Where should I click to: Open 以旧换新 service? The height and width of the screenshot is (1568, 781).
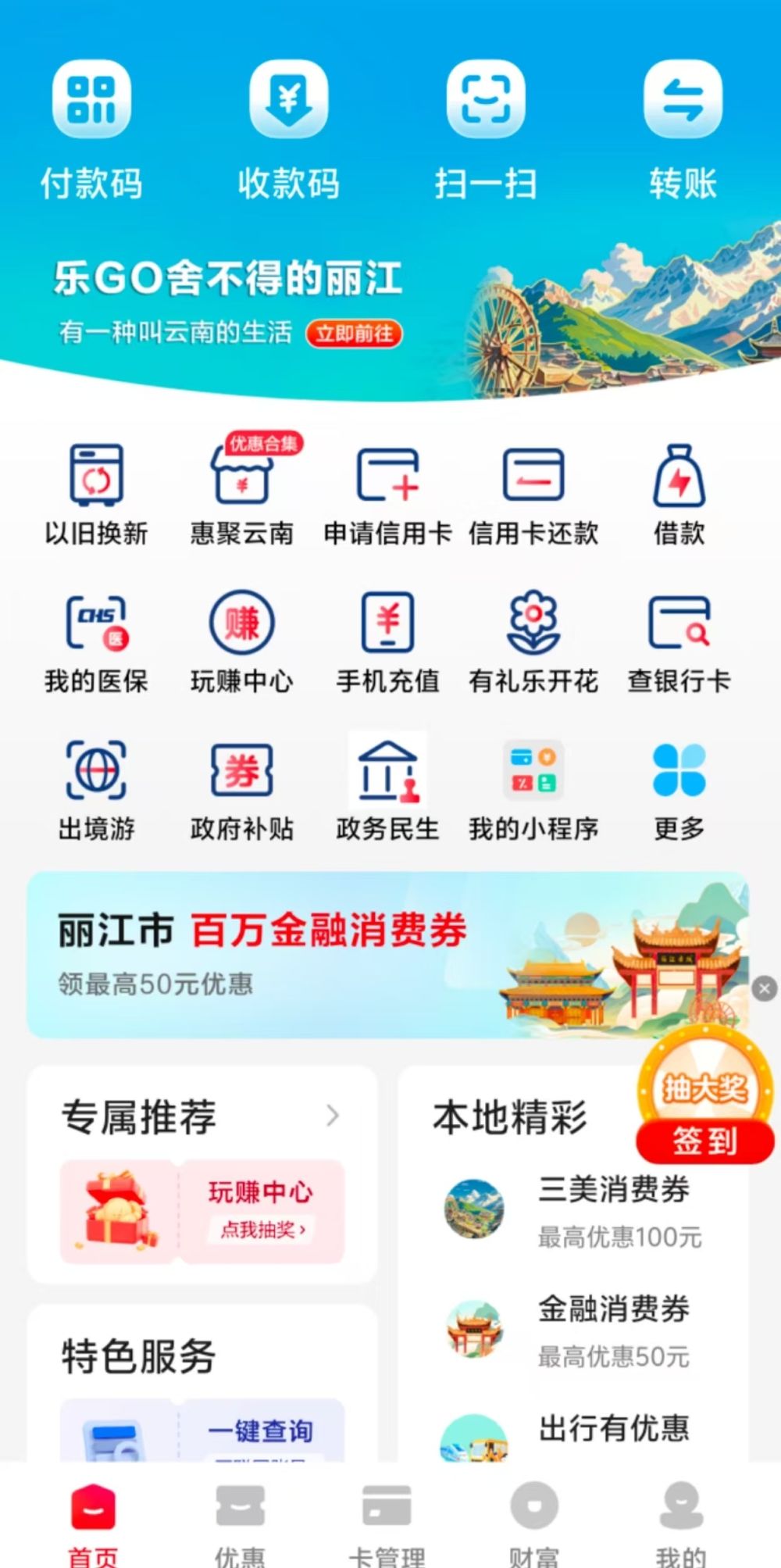[96, 494]
